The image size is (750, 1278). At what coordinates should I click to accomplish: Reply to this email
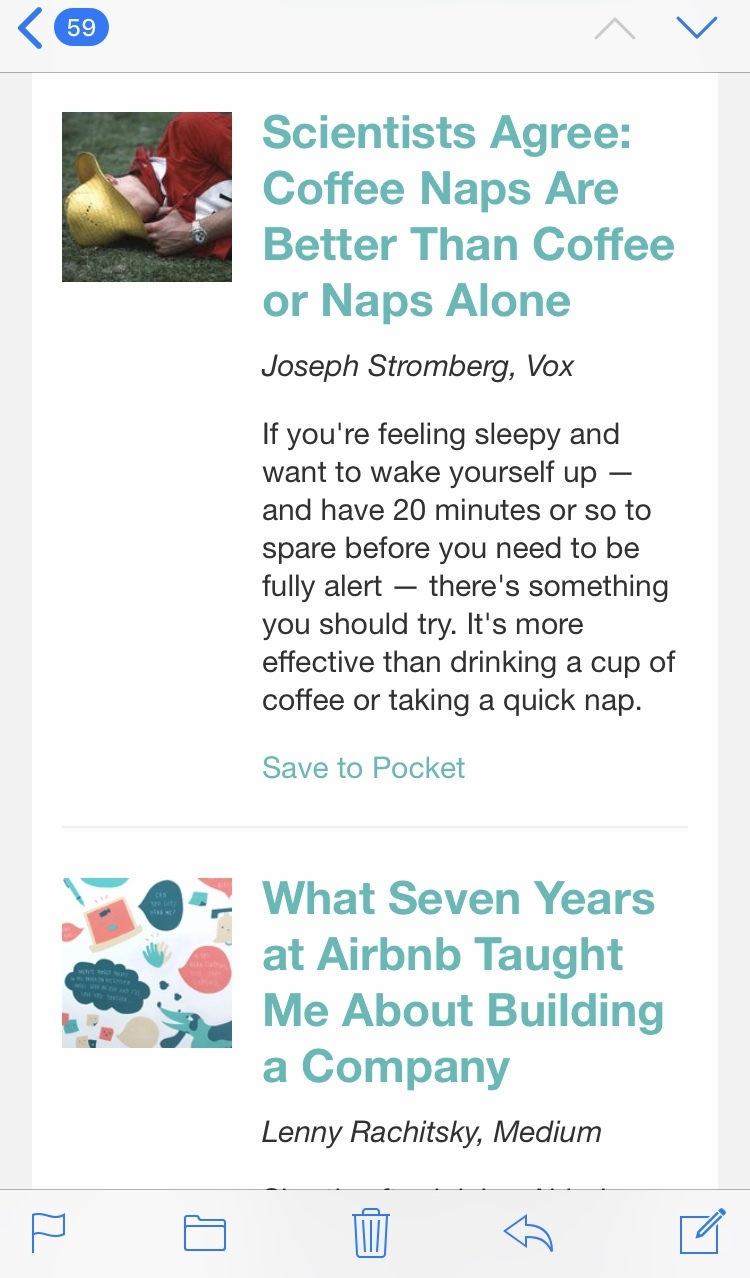[x=529, y=1232]
